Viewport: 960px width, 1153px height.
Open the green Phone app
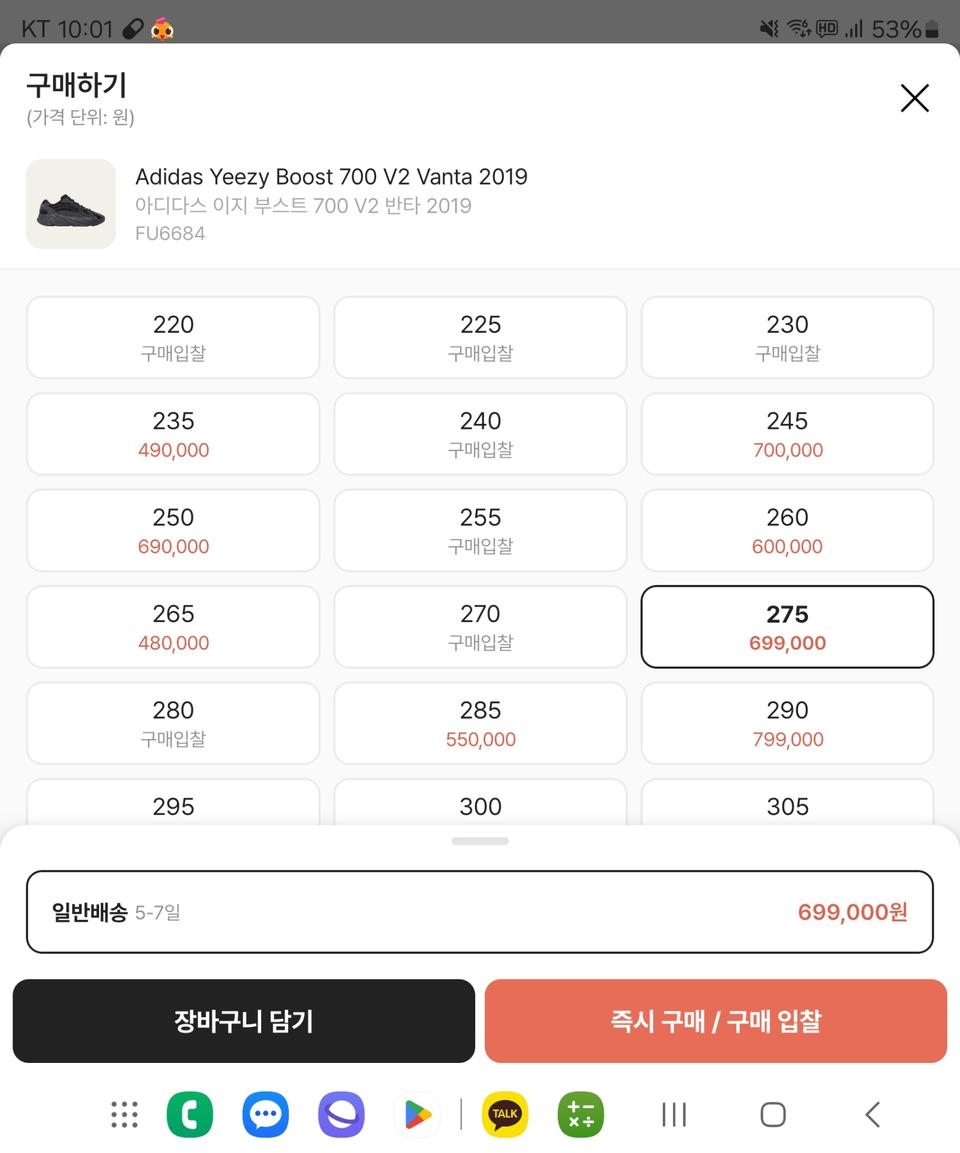(x=189, y=1114)
